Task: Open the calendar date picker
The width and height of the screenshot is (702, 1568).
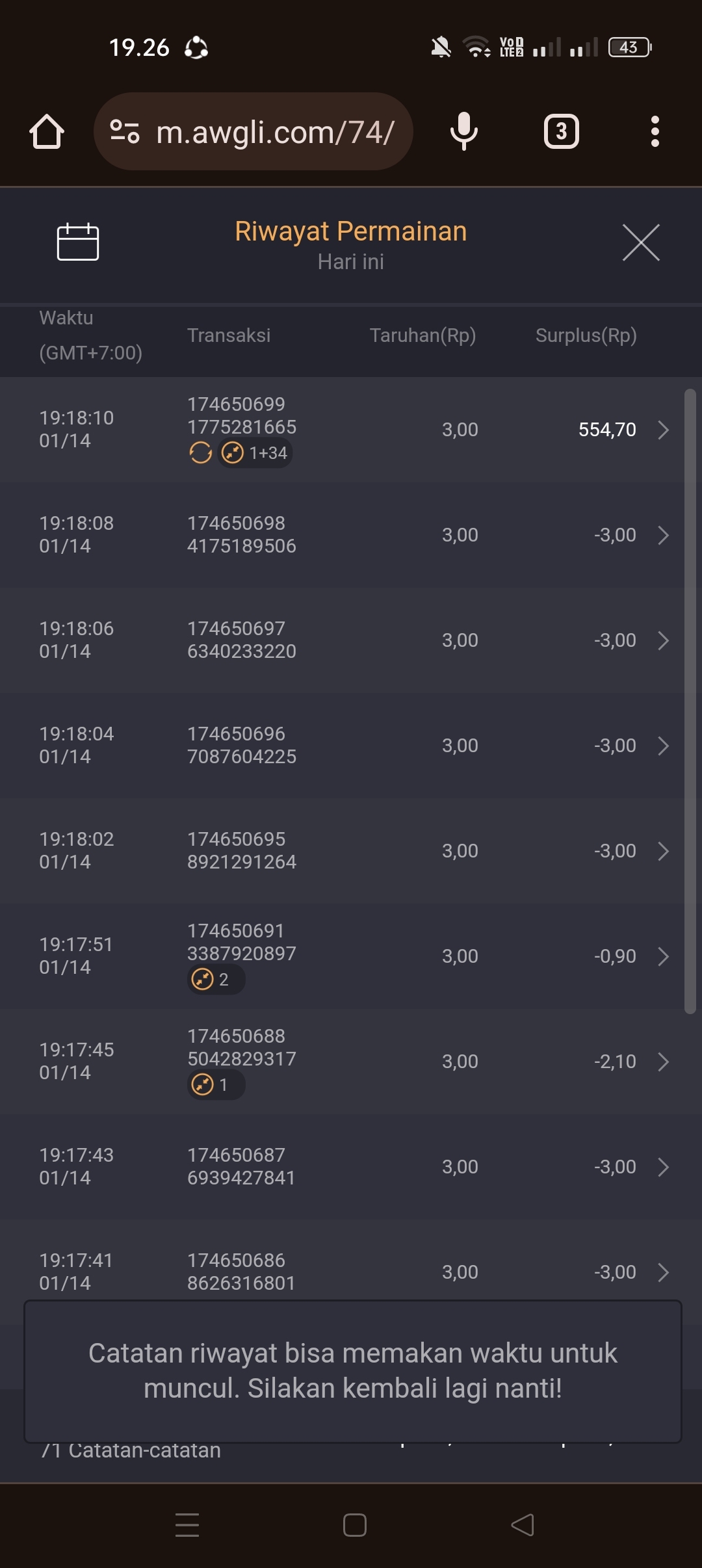Action: click(x=78, y=242)
